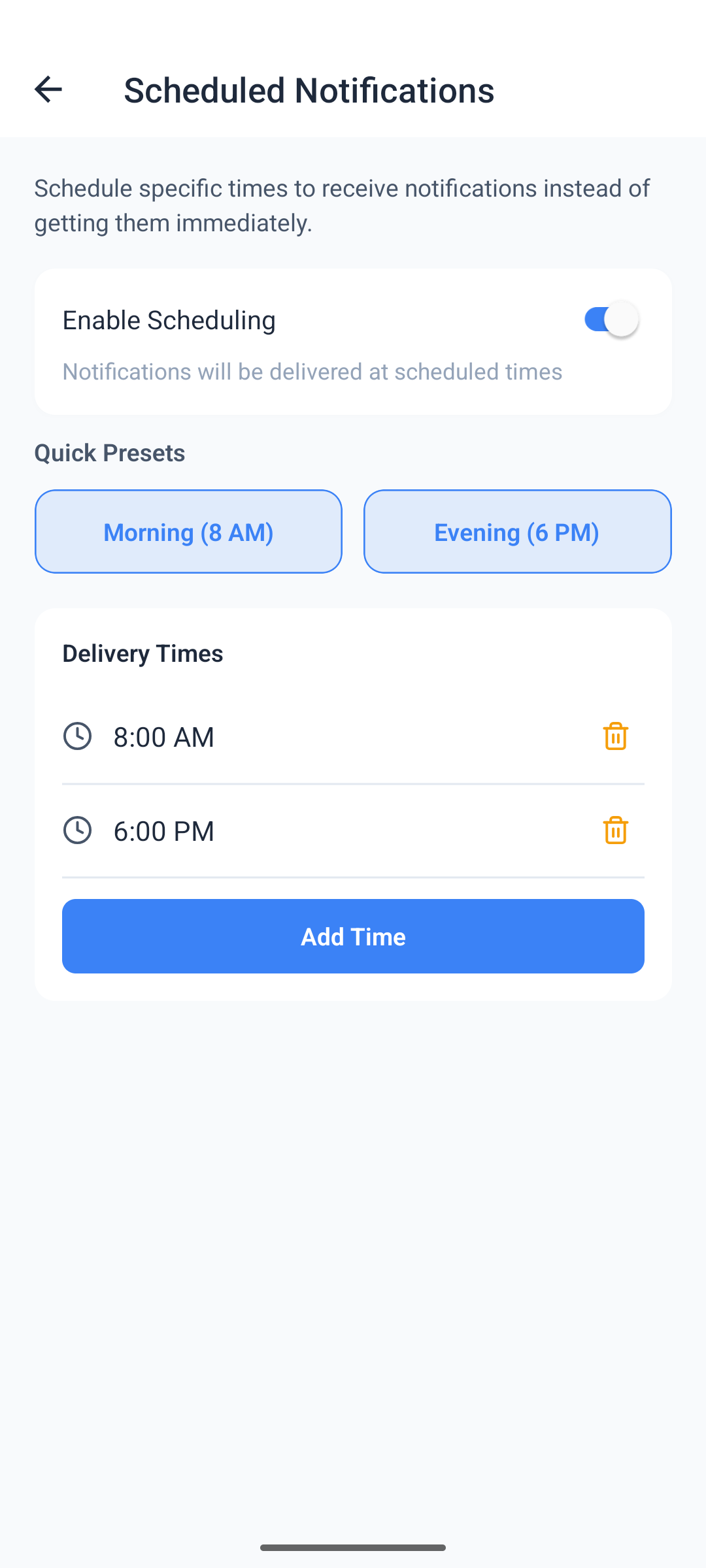This screenshot has width=706, height=1568.
Task: Tap the back arrow to leave Scheduled Notifications
Action: (48, 90)
